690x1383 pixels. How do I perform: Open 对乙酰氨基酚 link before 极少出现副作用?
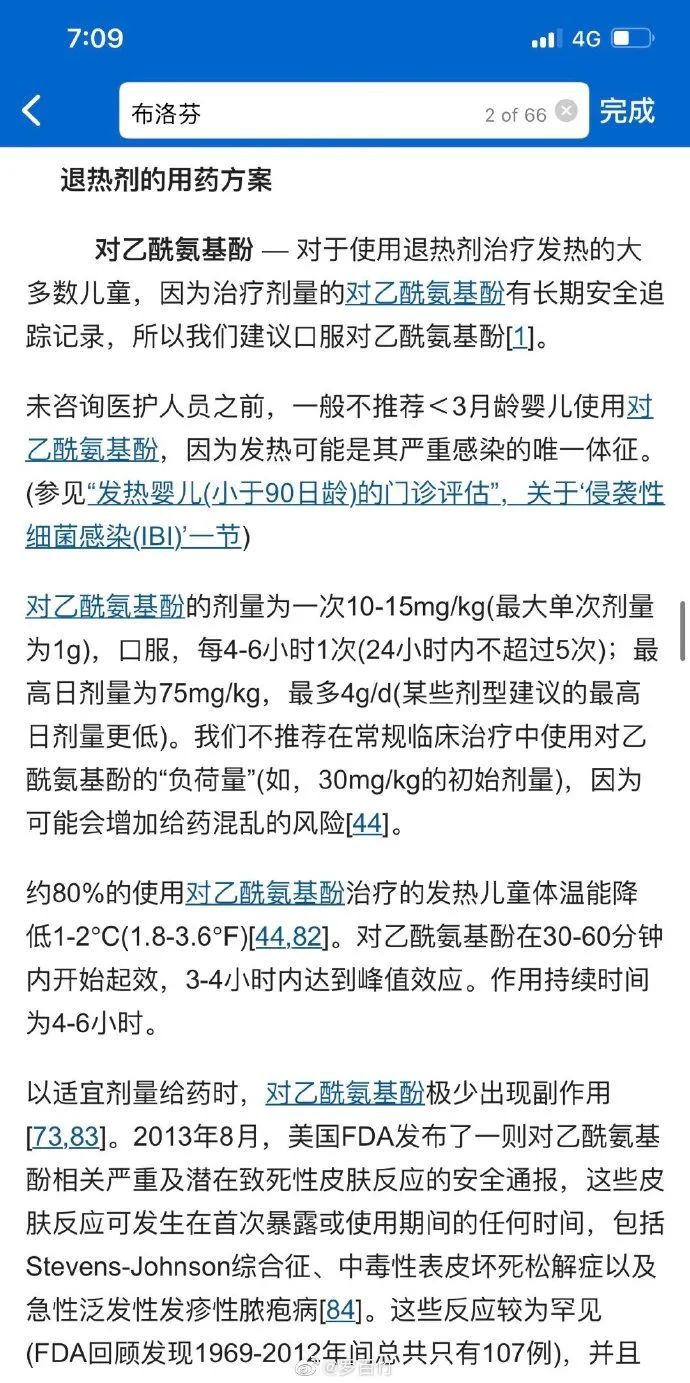click(346, 1093)
